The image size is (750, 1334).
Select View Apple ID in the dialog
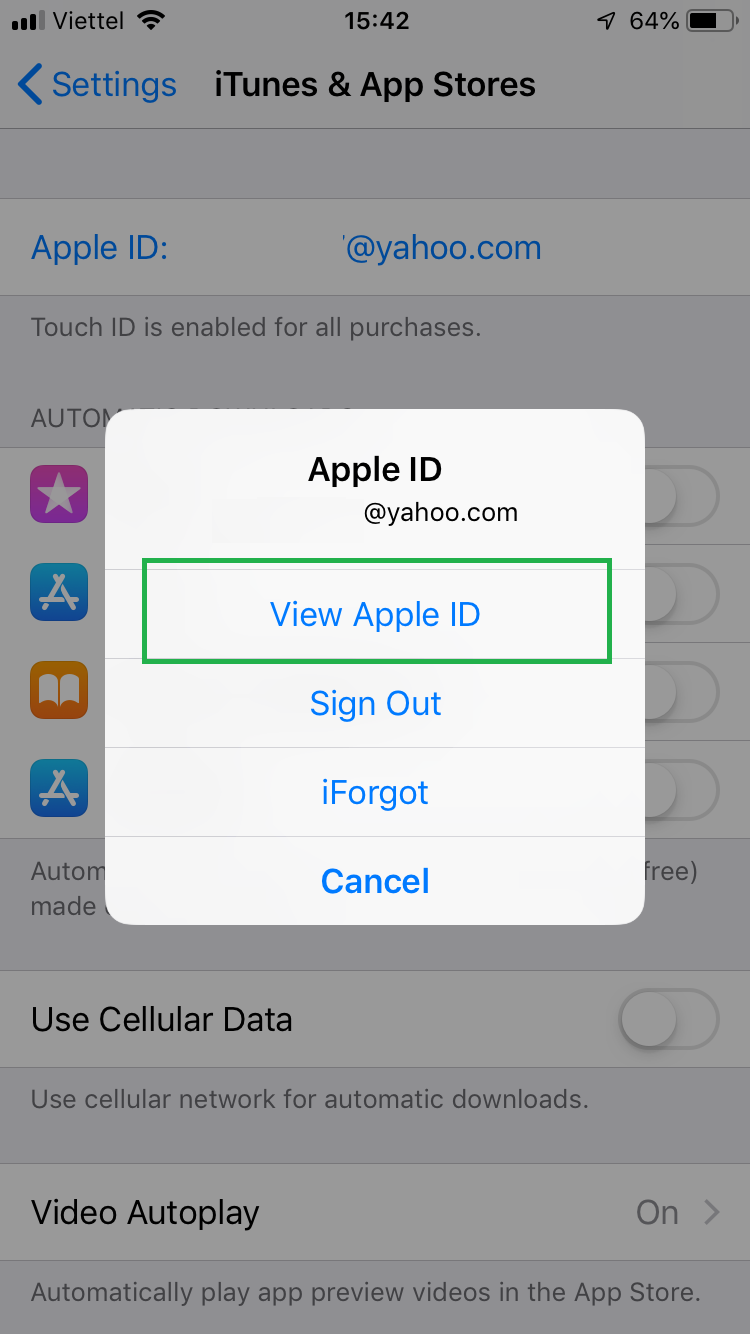[x=375, y=614]
